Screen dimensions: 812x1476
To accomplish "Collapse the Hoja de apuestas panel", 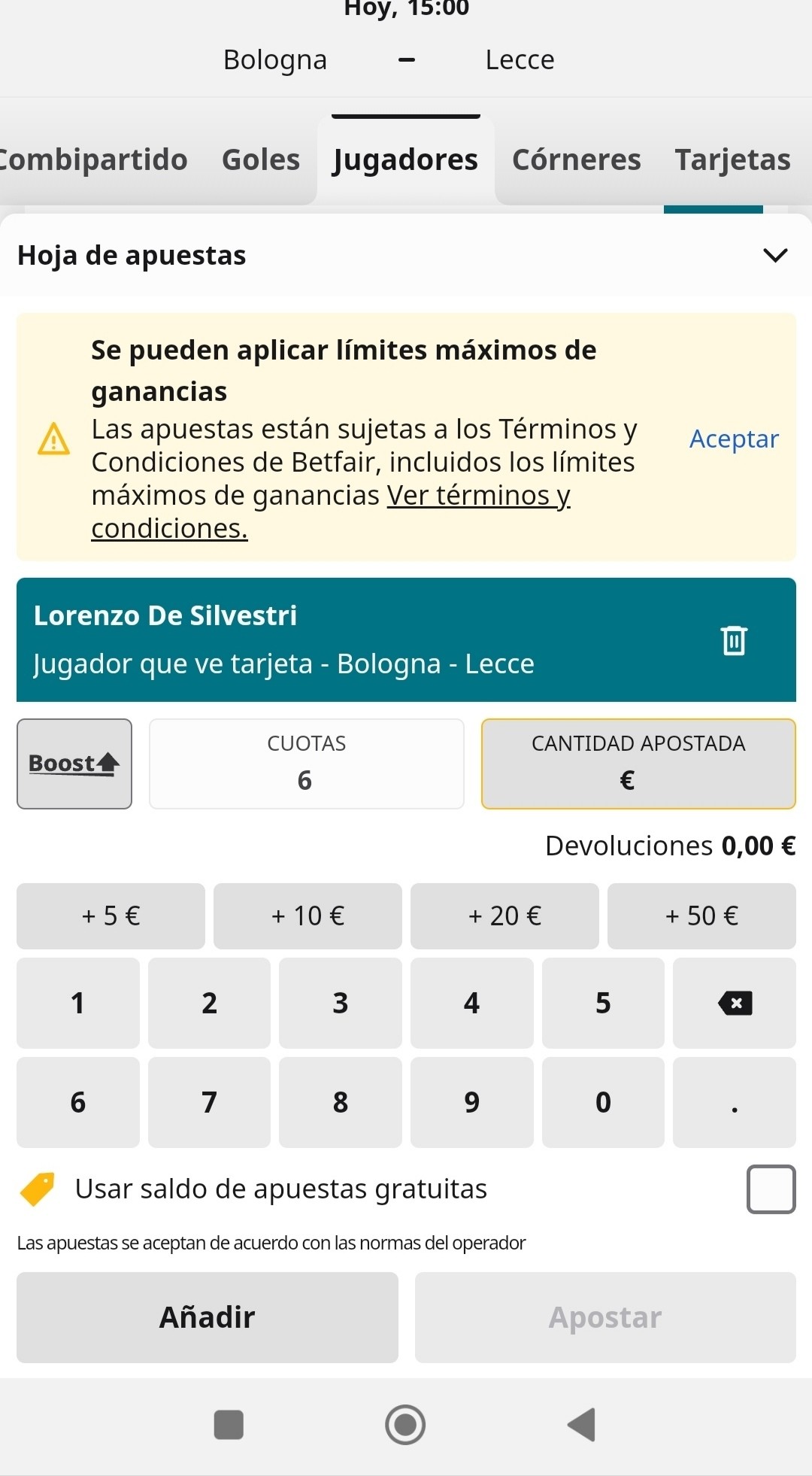I will point(775,255).
